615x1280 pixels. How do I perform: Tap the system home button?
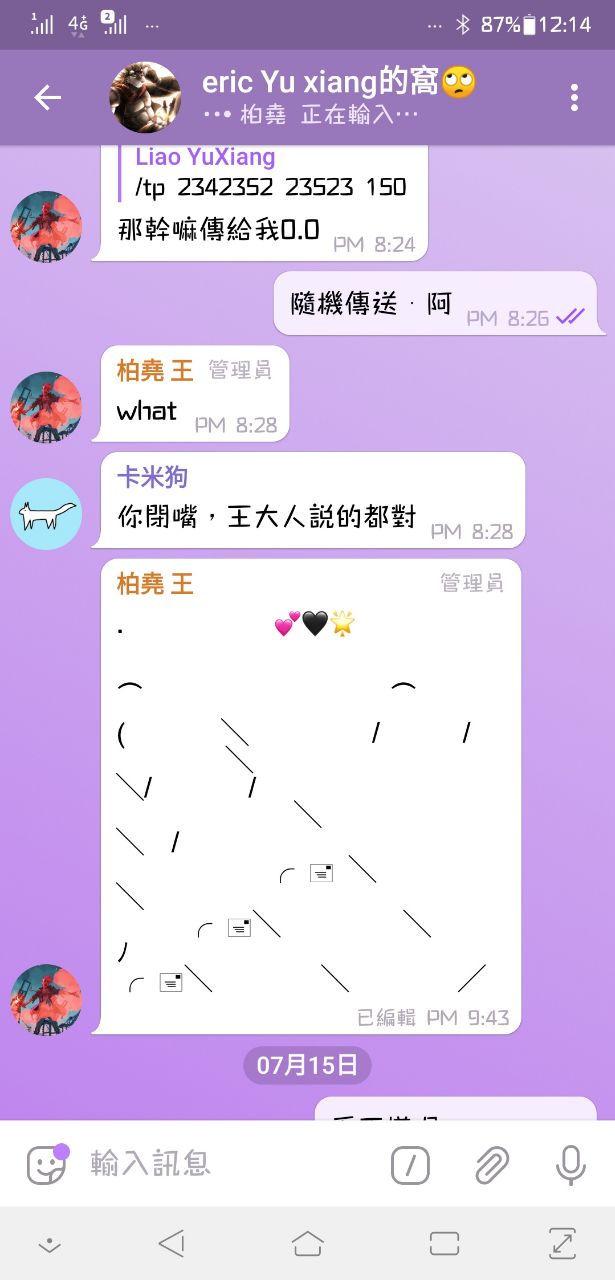pyautogui.click(x=308, y=1244)
